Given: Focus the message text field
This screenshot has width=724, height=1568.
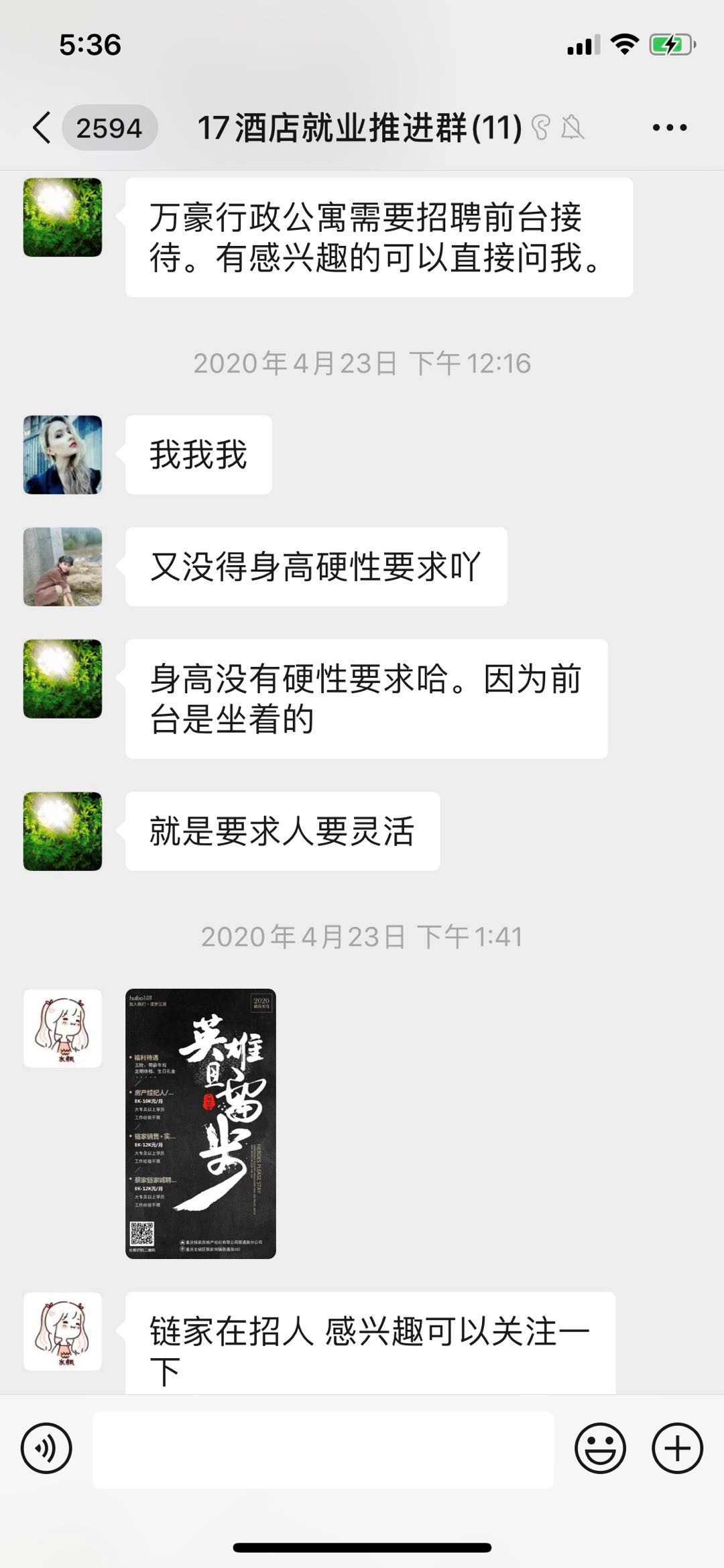Looking at the screenshot, I should (x=323, y=1449).
